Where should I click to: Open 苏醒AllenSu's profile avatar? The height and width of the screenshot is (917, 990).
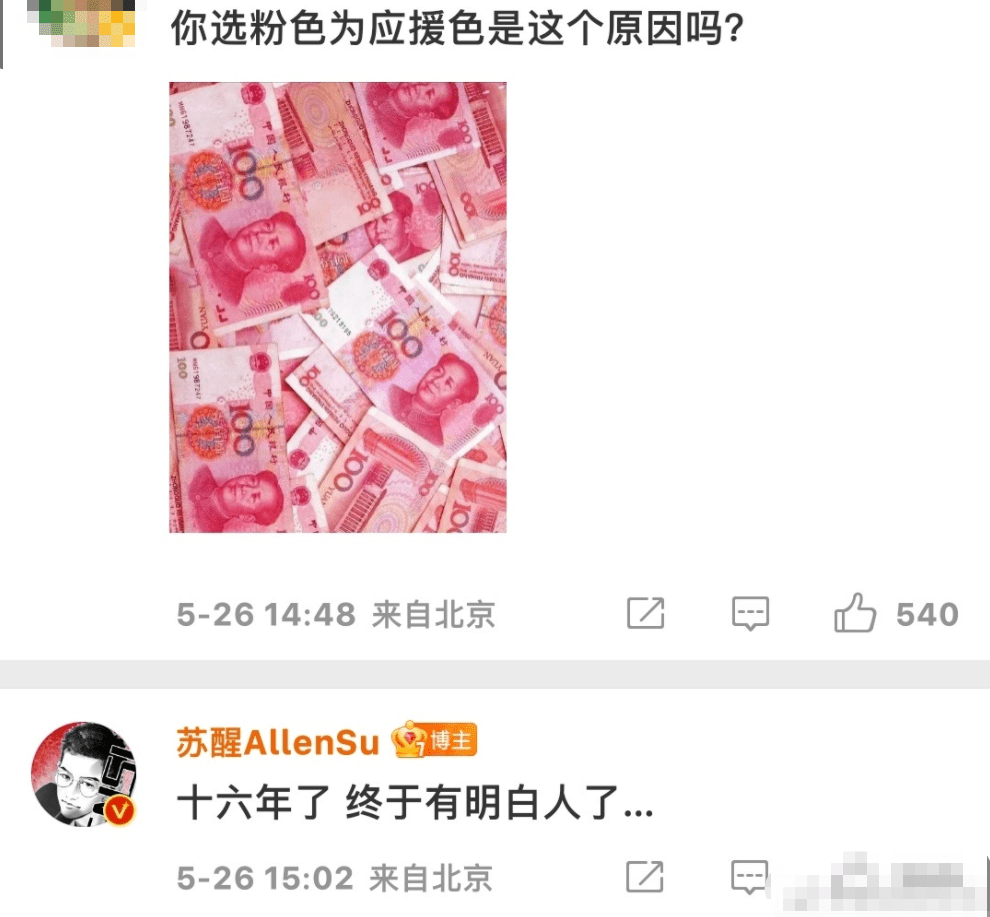click(84, 774)
